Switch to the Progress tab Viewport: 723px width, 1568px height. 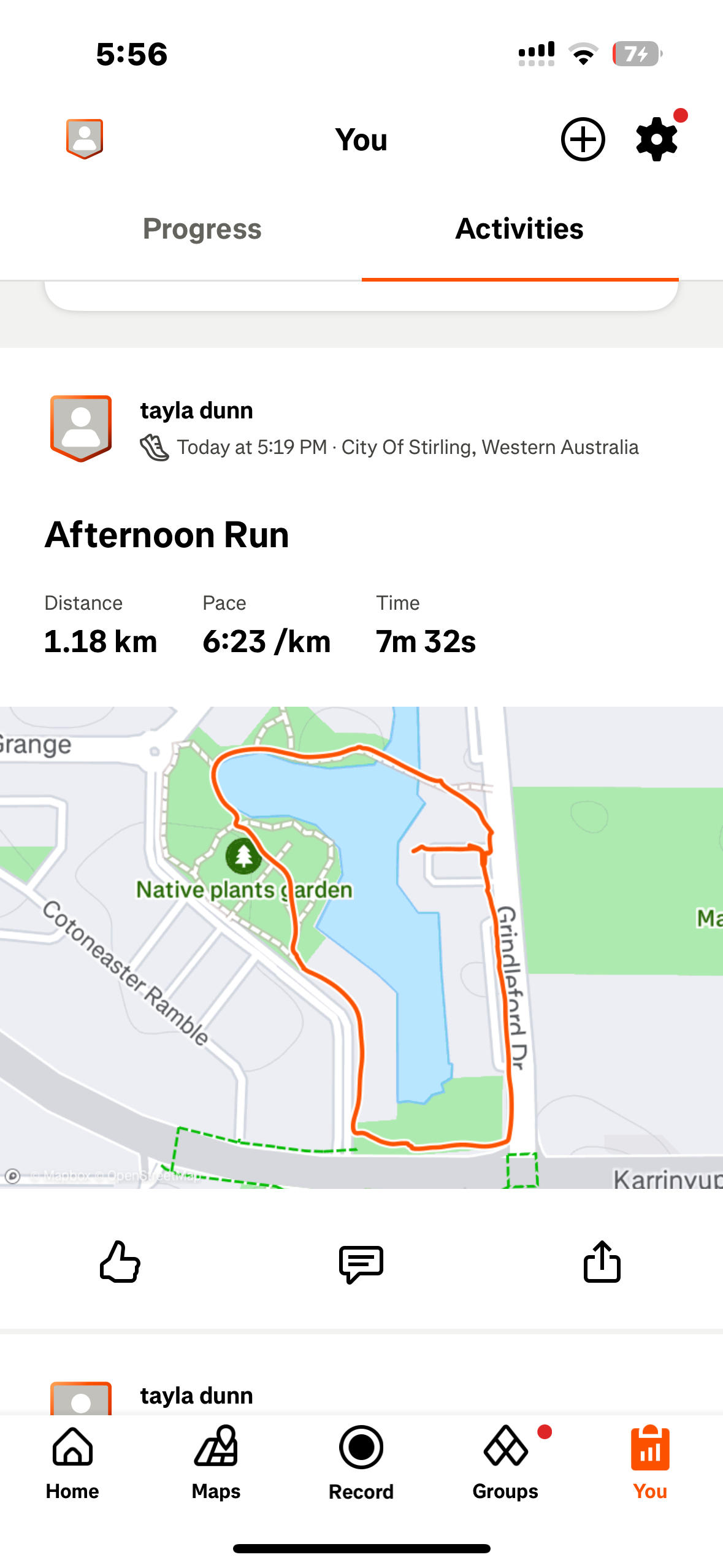(x=202, y=229)
